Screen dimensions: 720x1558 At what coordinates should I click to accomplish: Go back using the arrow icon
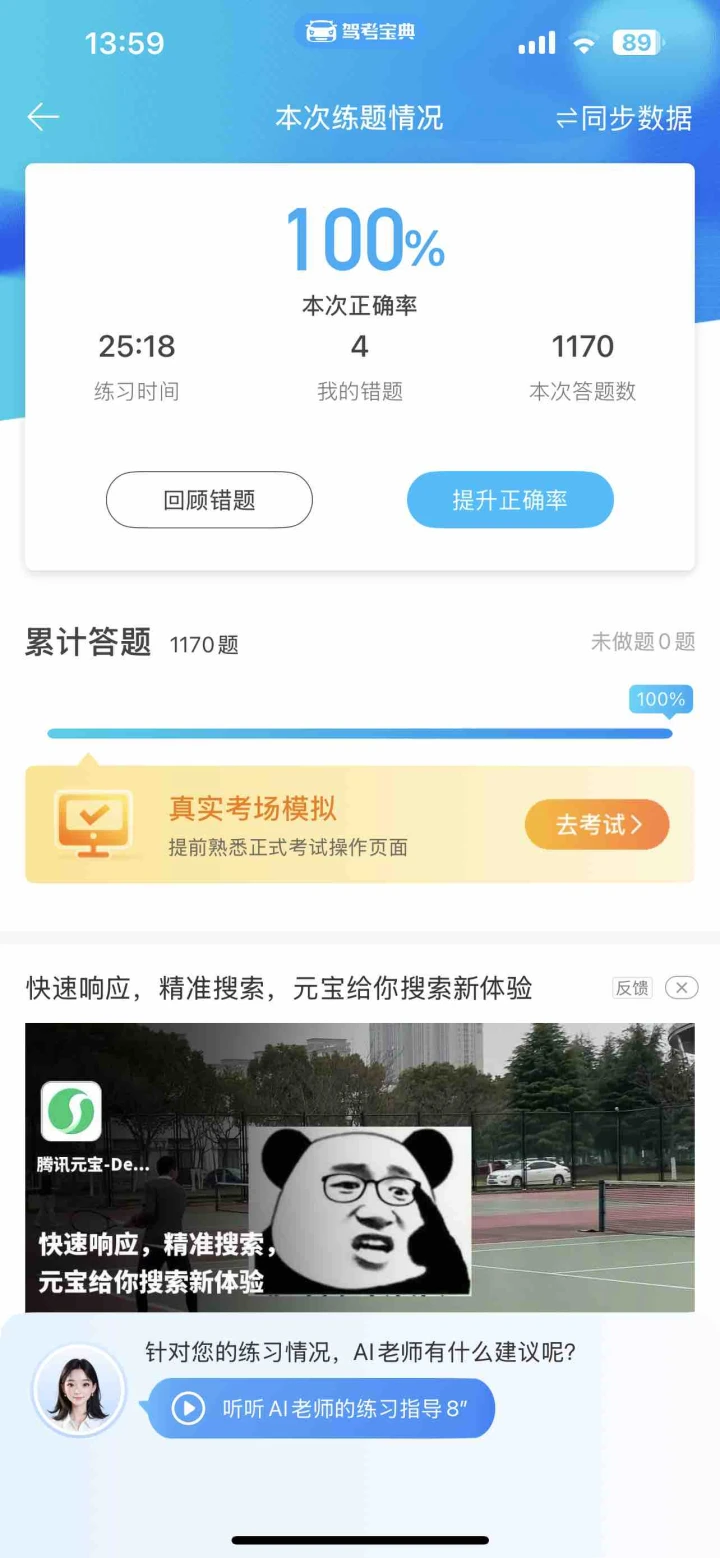43,118
